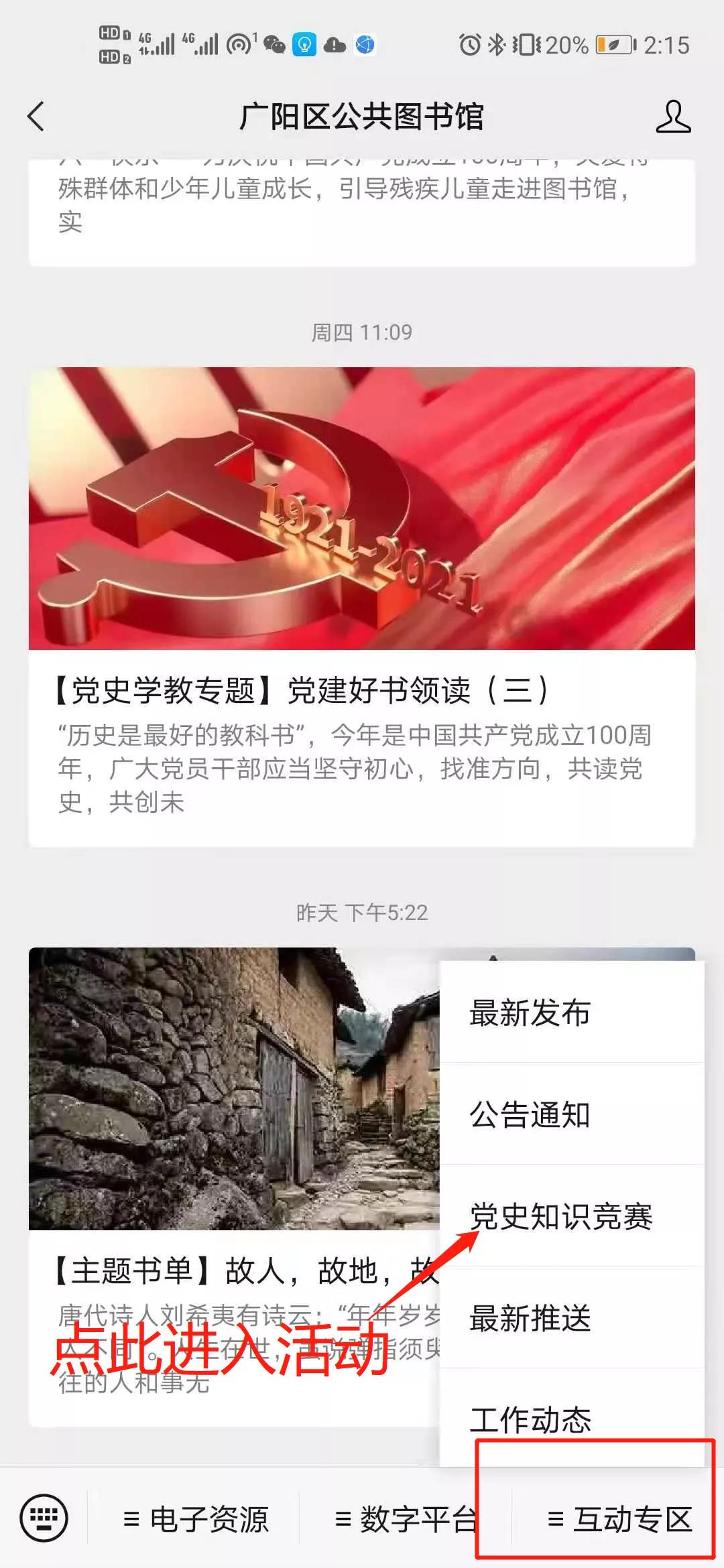Viewport: 724px width, 1568px height.
Task: Go back from 广阳区公共图书馆 chat
Action: coord(36,117)
